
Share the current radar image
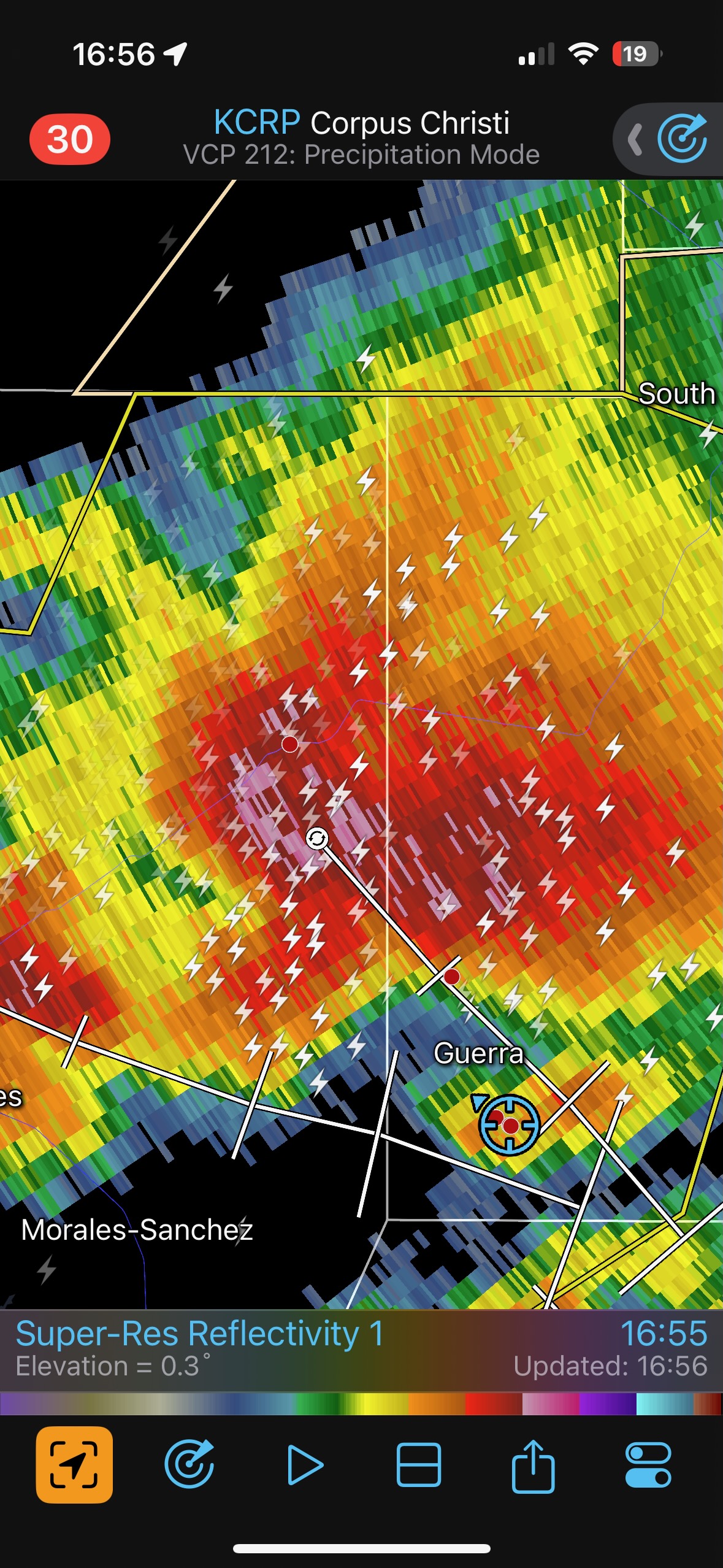click(x=534, y=1464)
